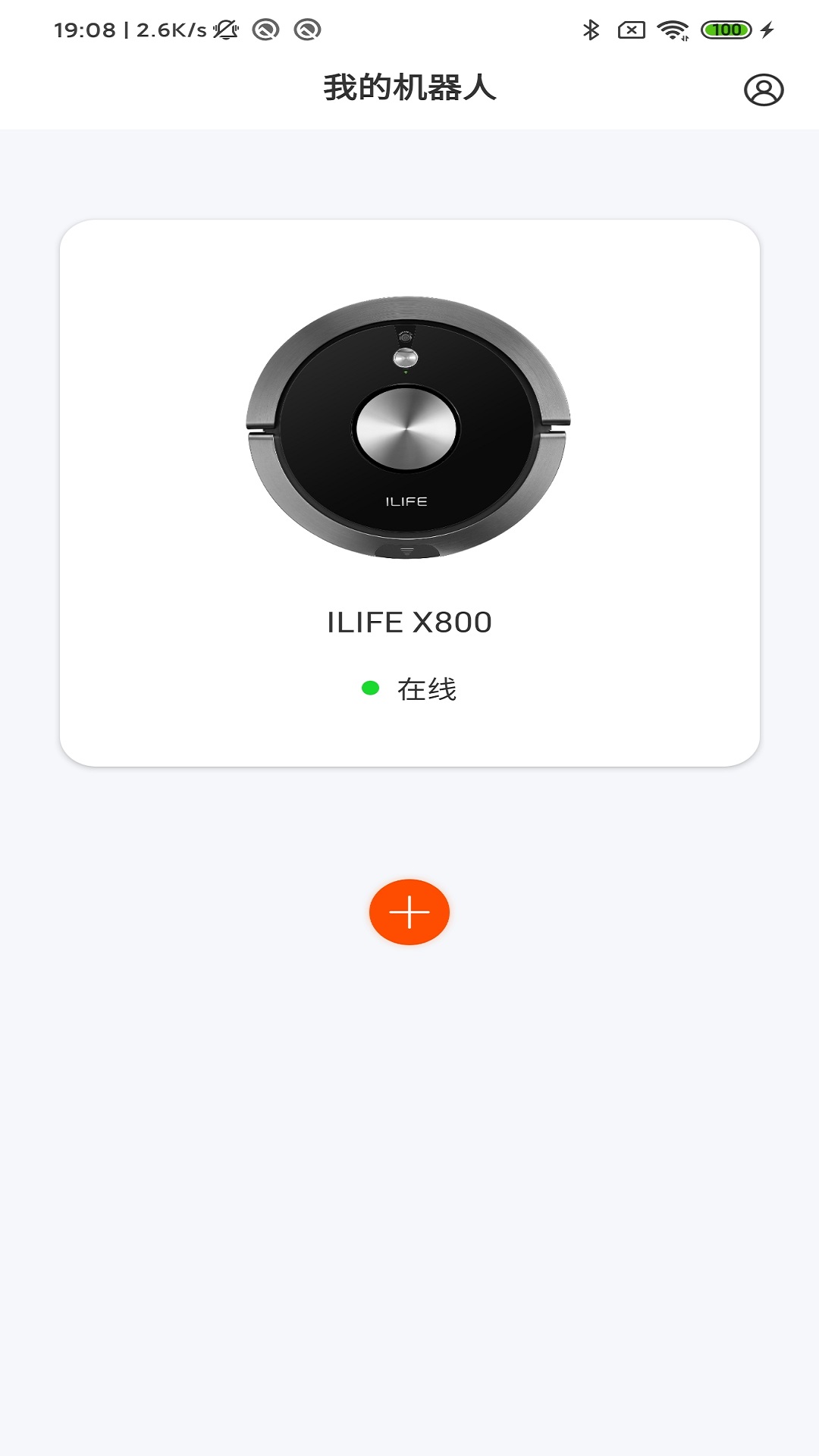
Task: Expand account options from profile corner
Action: point(764,91)
